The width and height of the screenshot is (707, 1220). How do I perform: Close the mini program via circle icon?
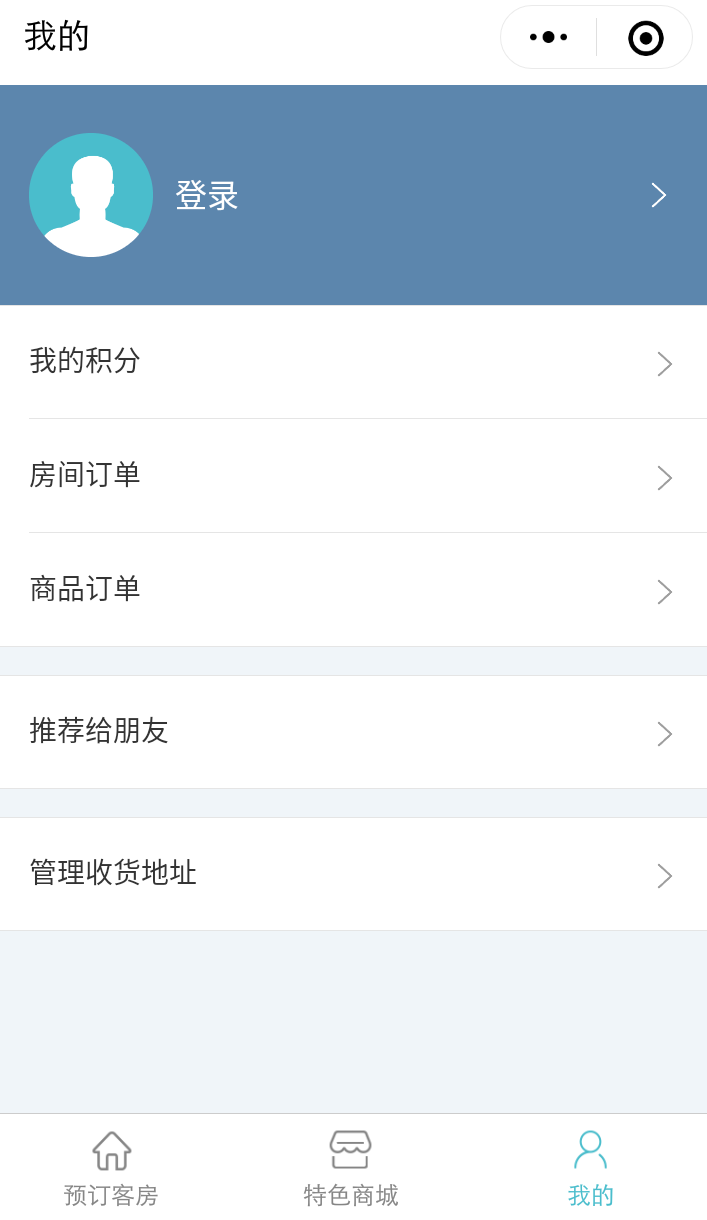[646, 38]
